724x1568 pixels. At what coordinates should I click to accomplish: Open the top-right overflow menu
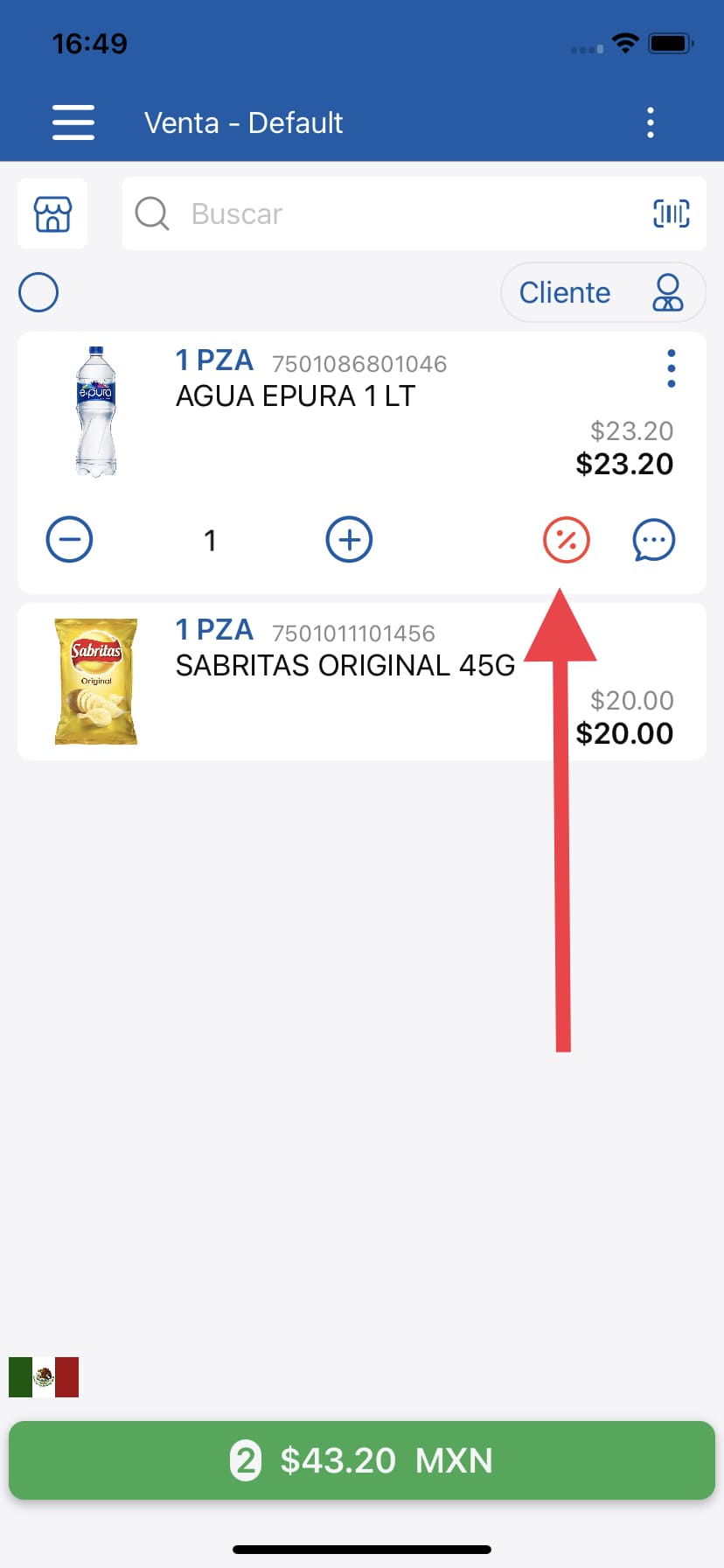651,122
